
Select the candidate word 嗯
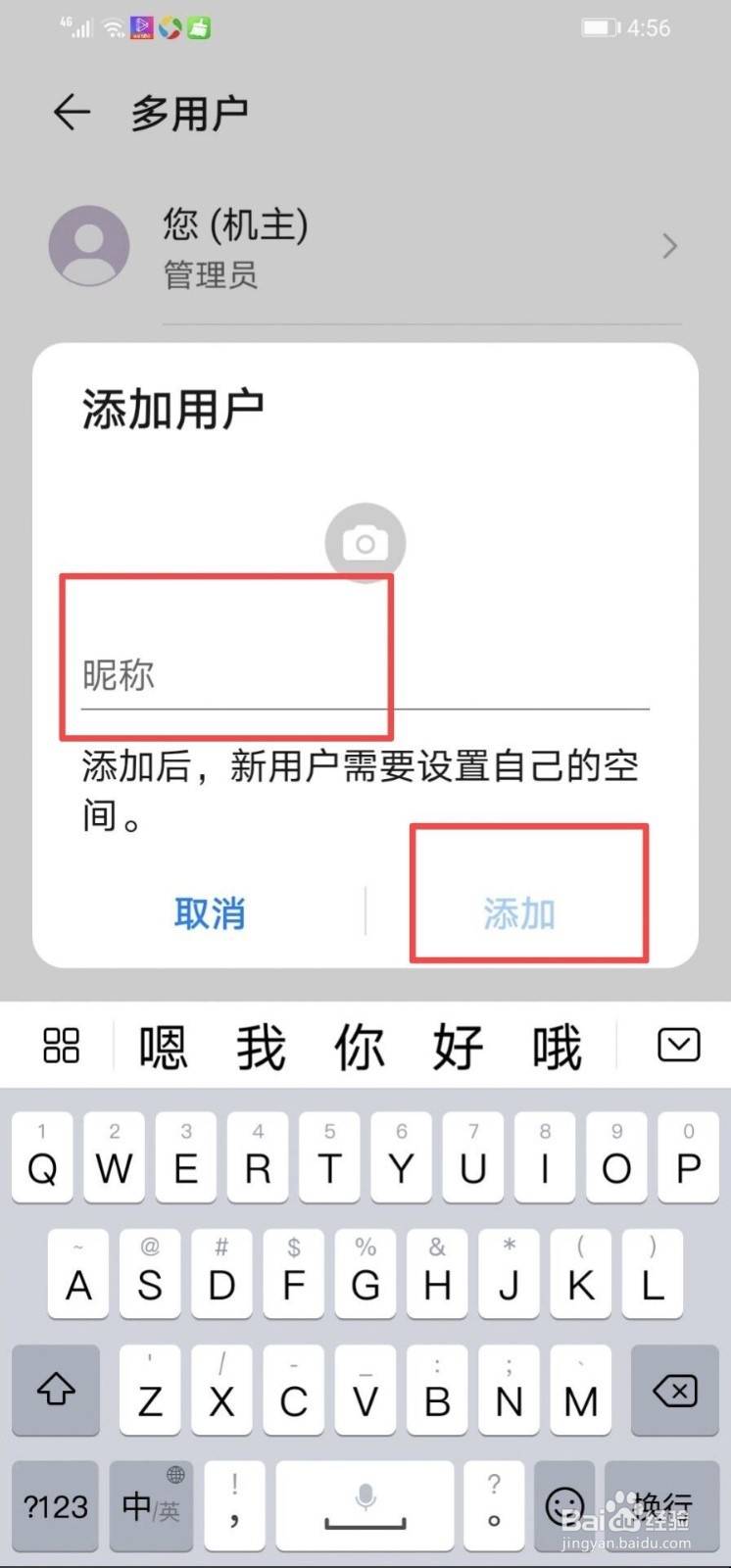(x=163, y=1046)
